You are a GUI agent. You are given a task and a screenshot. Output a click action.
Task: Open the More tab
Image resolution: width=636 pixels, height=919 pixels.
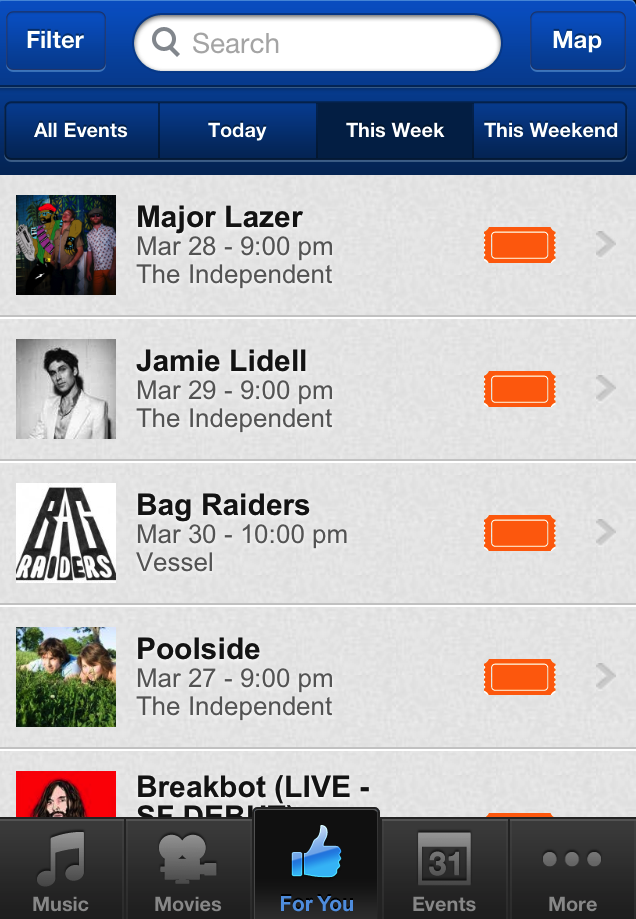point(572,871)
